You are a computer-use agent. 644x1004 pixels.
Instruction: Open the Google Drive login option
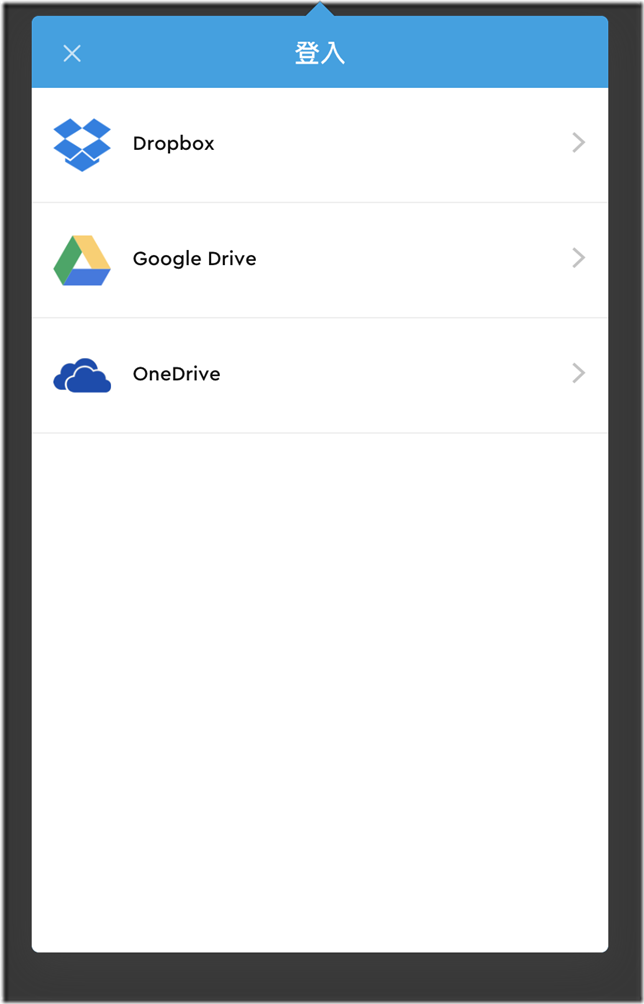point(194,259)
